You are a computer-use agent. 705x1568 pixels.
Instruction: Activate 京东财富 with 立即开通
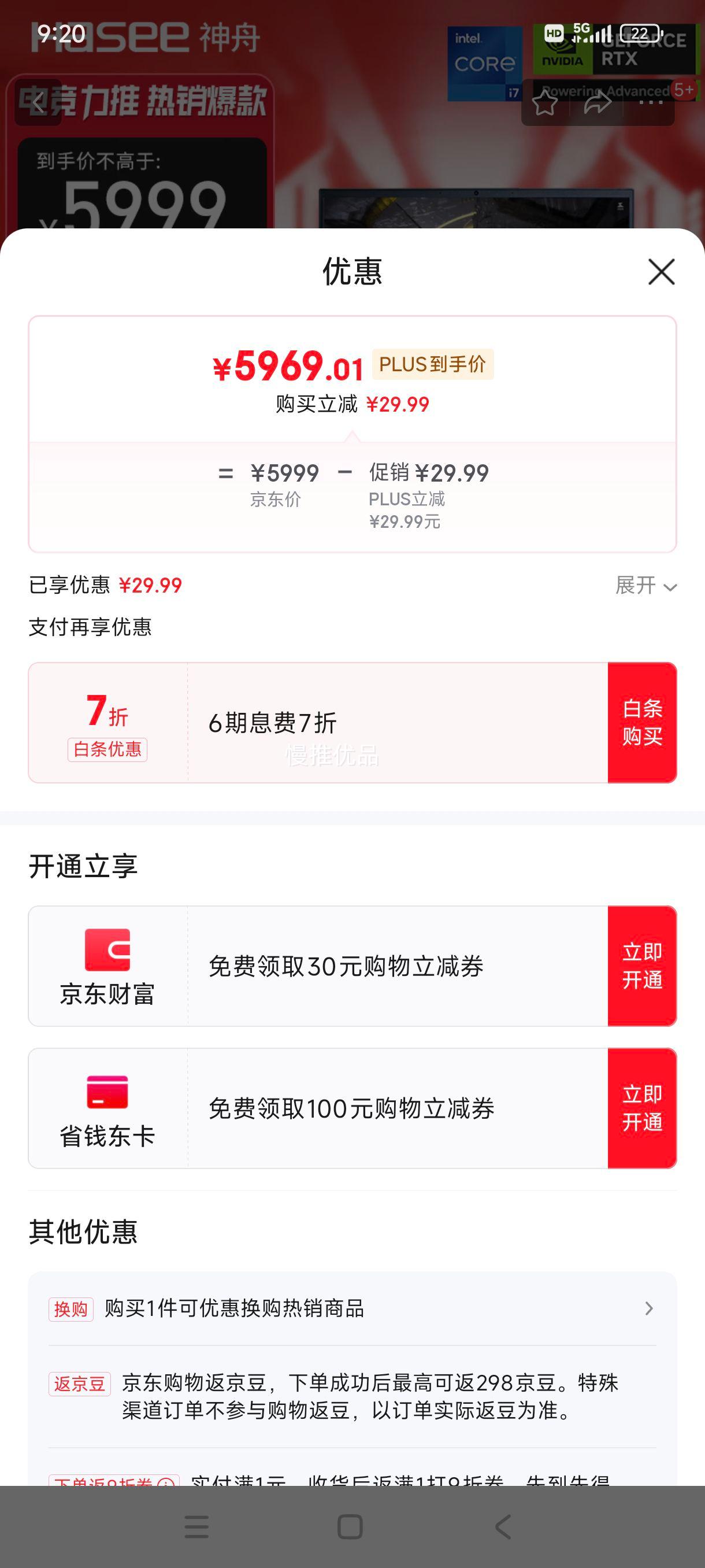[643, 966]
